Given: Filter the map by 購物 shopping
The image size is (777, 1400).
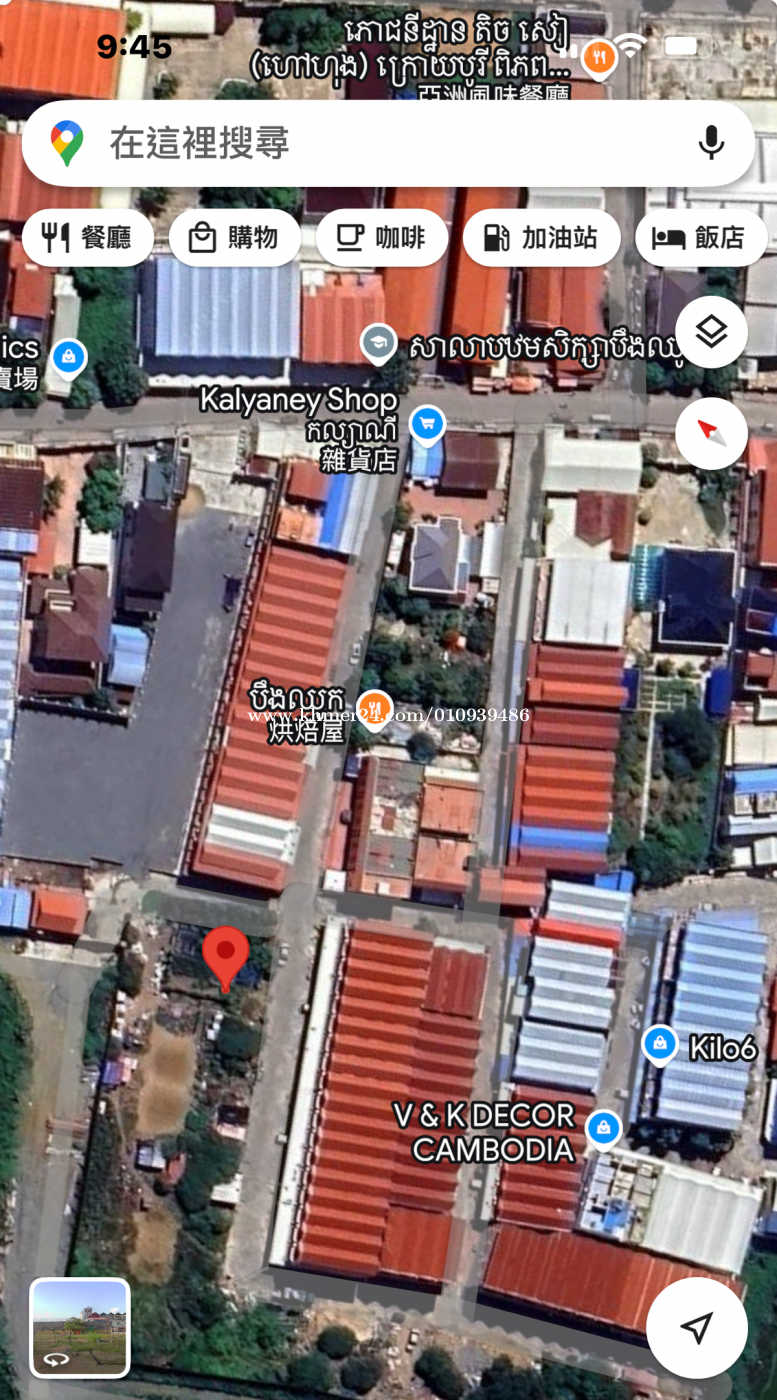Looking at the screenshot, I should coord(235,238).
